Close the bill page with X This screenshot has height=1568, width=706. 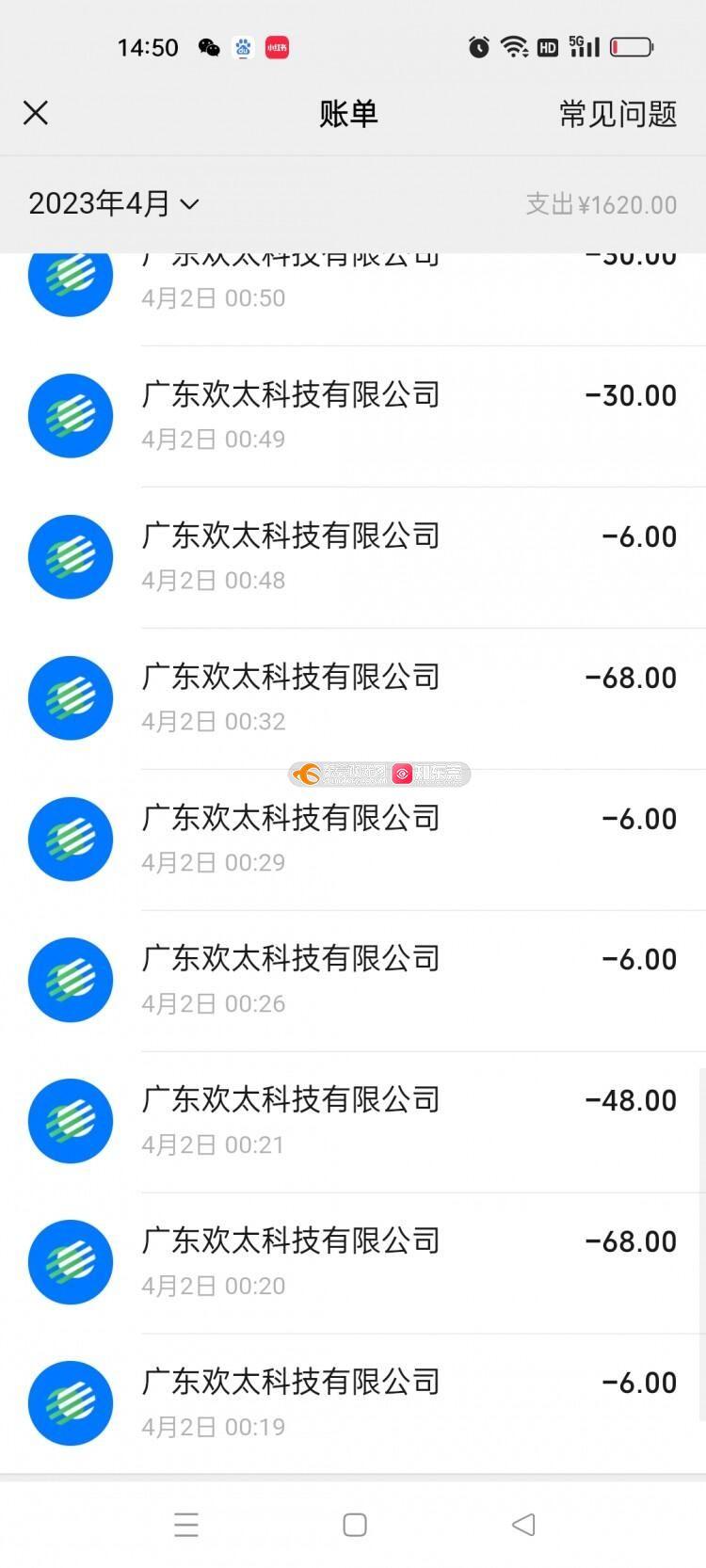[x=36, y=113]
